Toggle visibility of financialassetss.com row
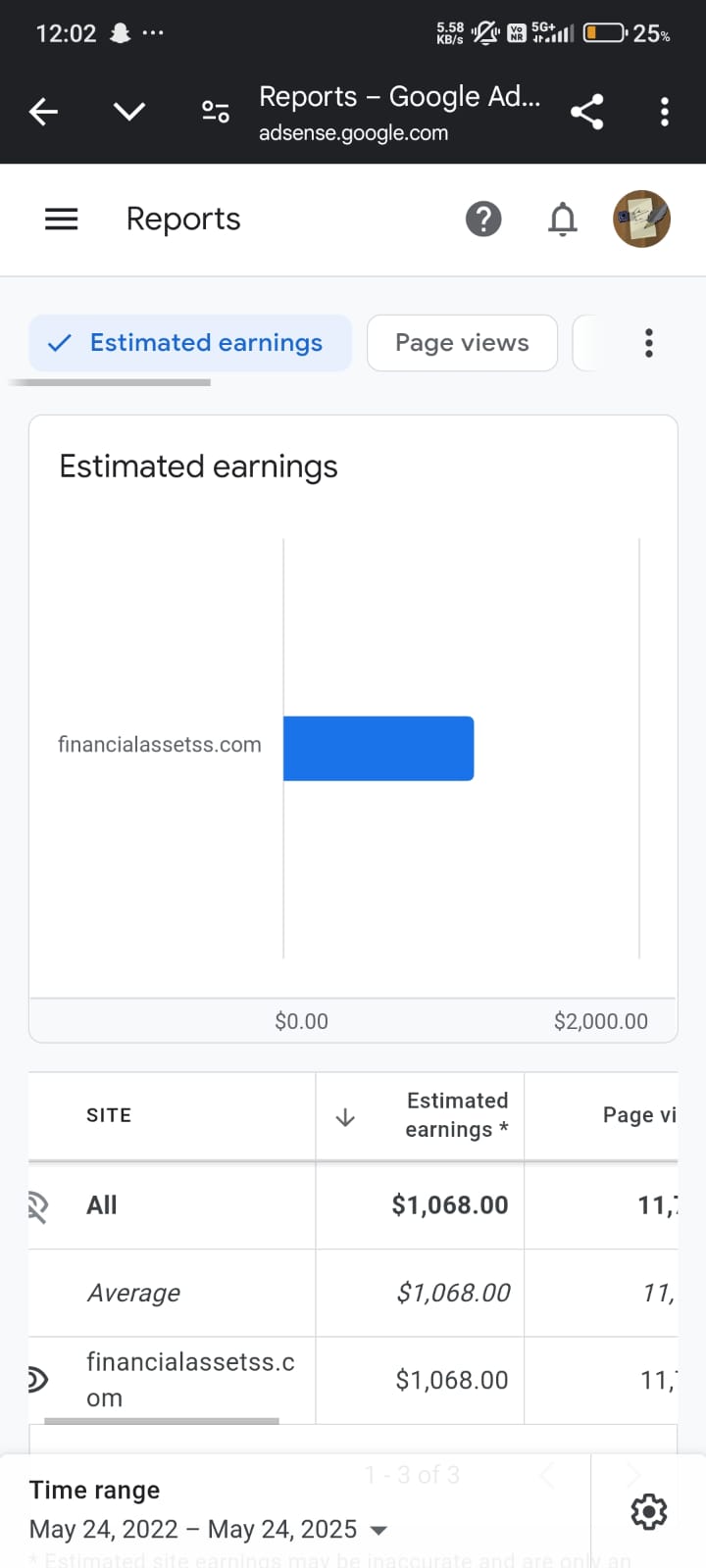The height and width of the screenshot is (1568, 706). [37, 1381]
